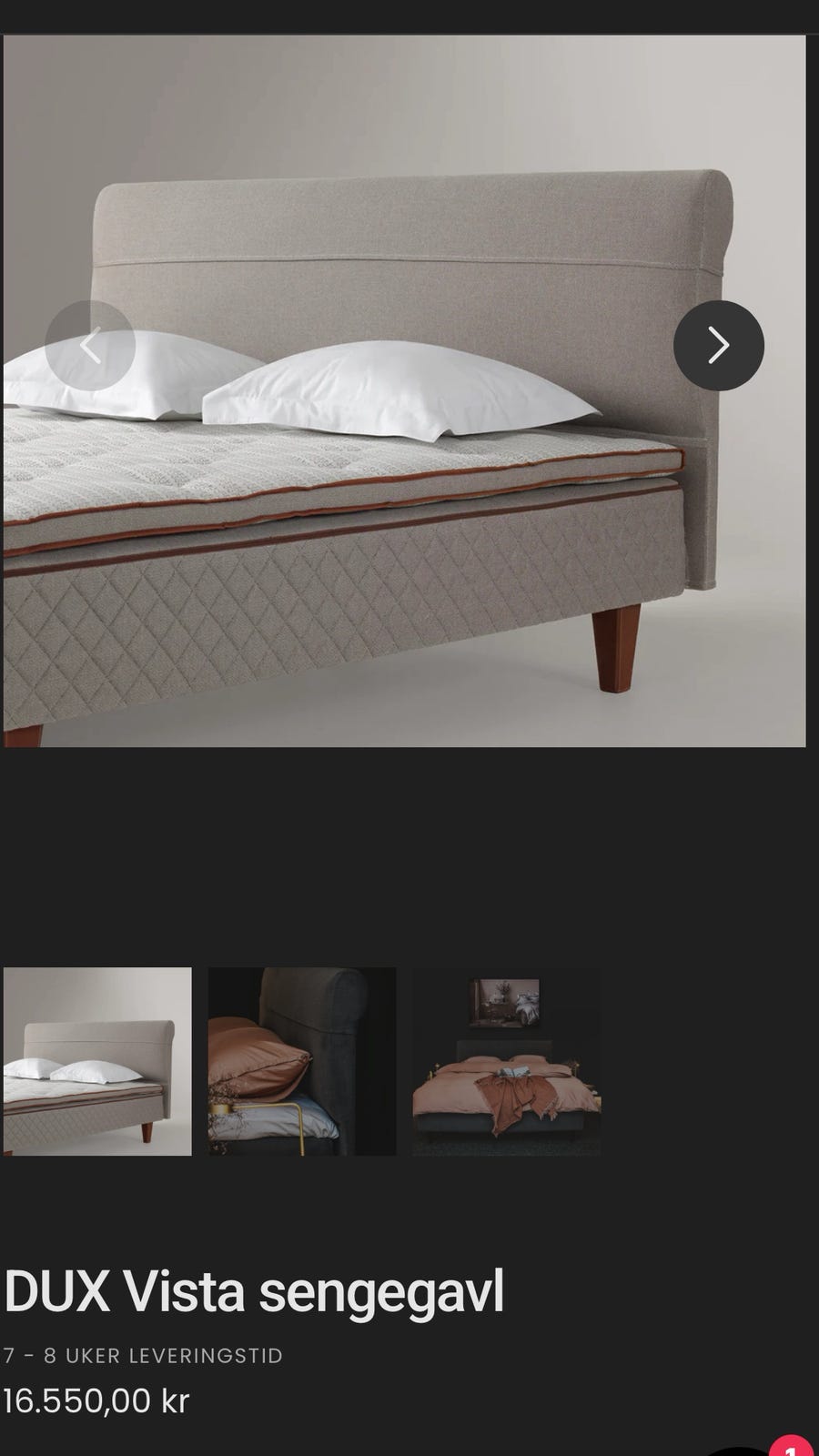Advance the product gallery with the next arrow
Image resolution: width=819 pixels, height=1456 pixels.
(x=719, y=344)
